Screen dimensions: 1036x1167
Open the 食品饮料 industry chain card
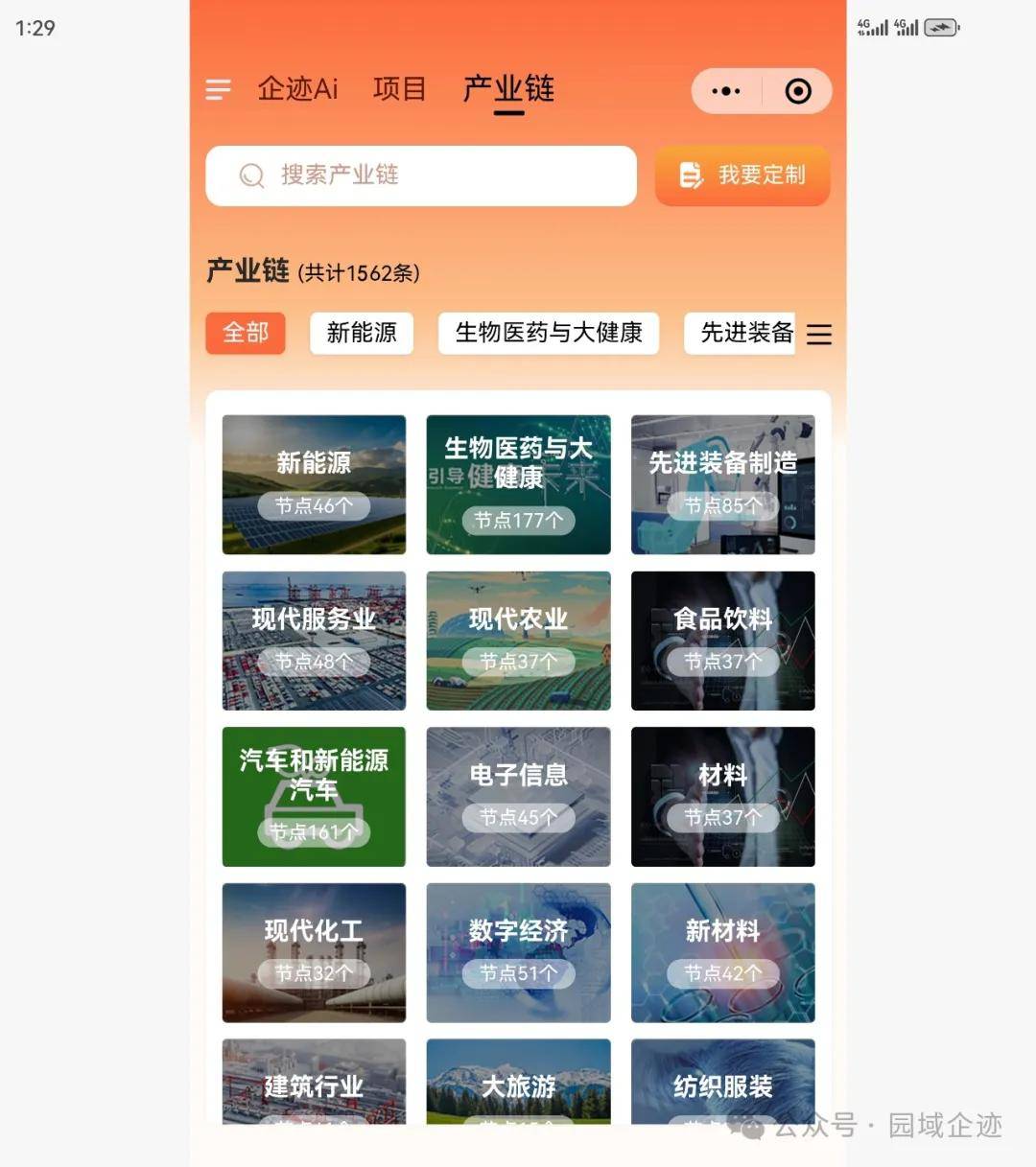722,641
